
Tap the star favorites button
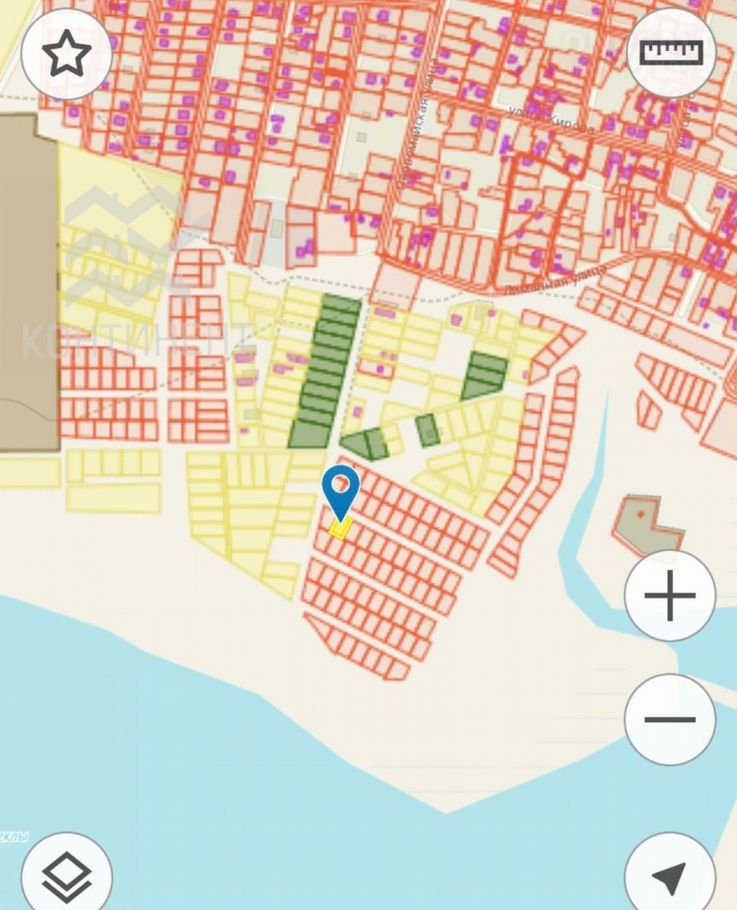66,53
